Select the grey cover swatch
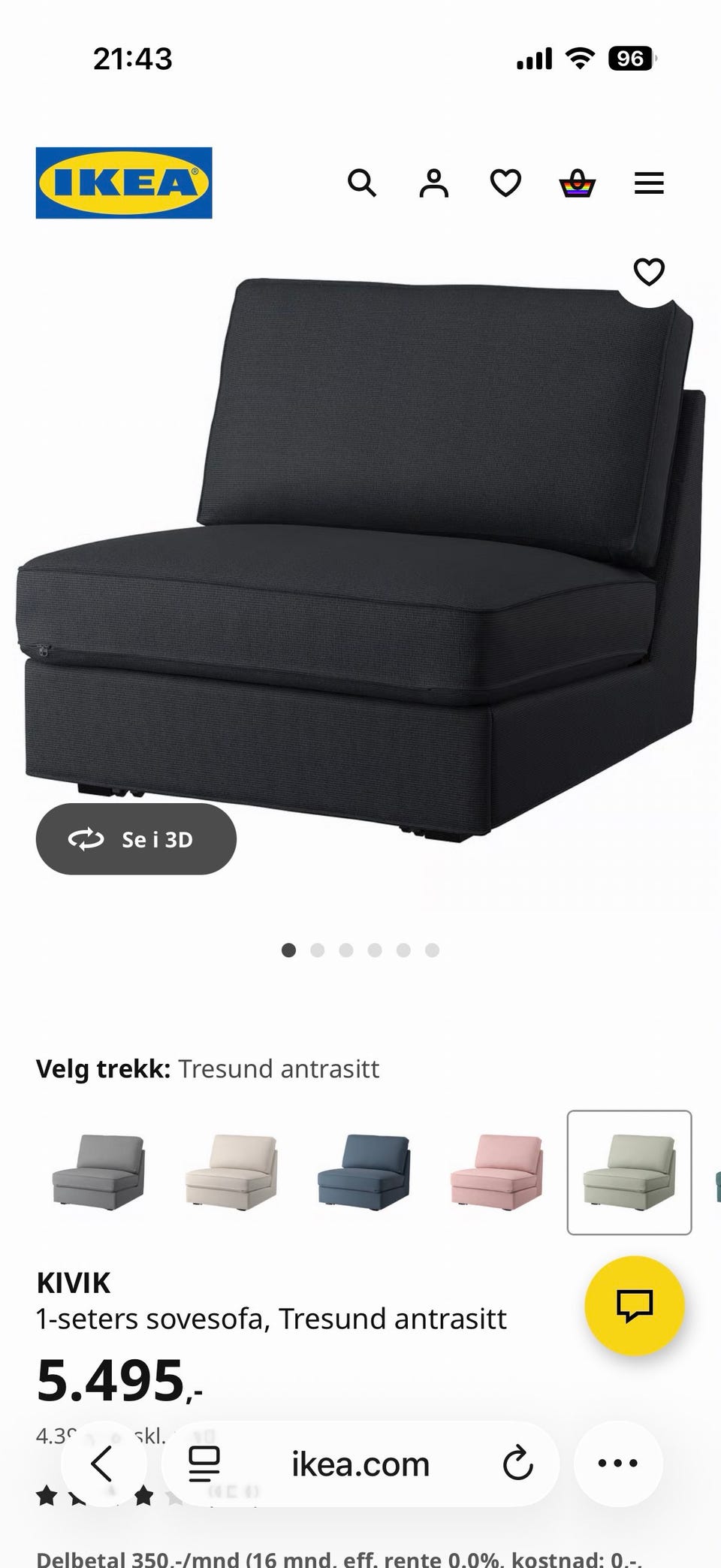The image size is (721, 1568). click(x=98, y=1171)
